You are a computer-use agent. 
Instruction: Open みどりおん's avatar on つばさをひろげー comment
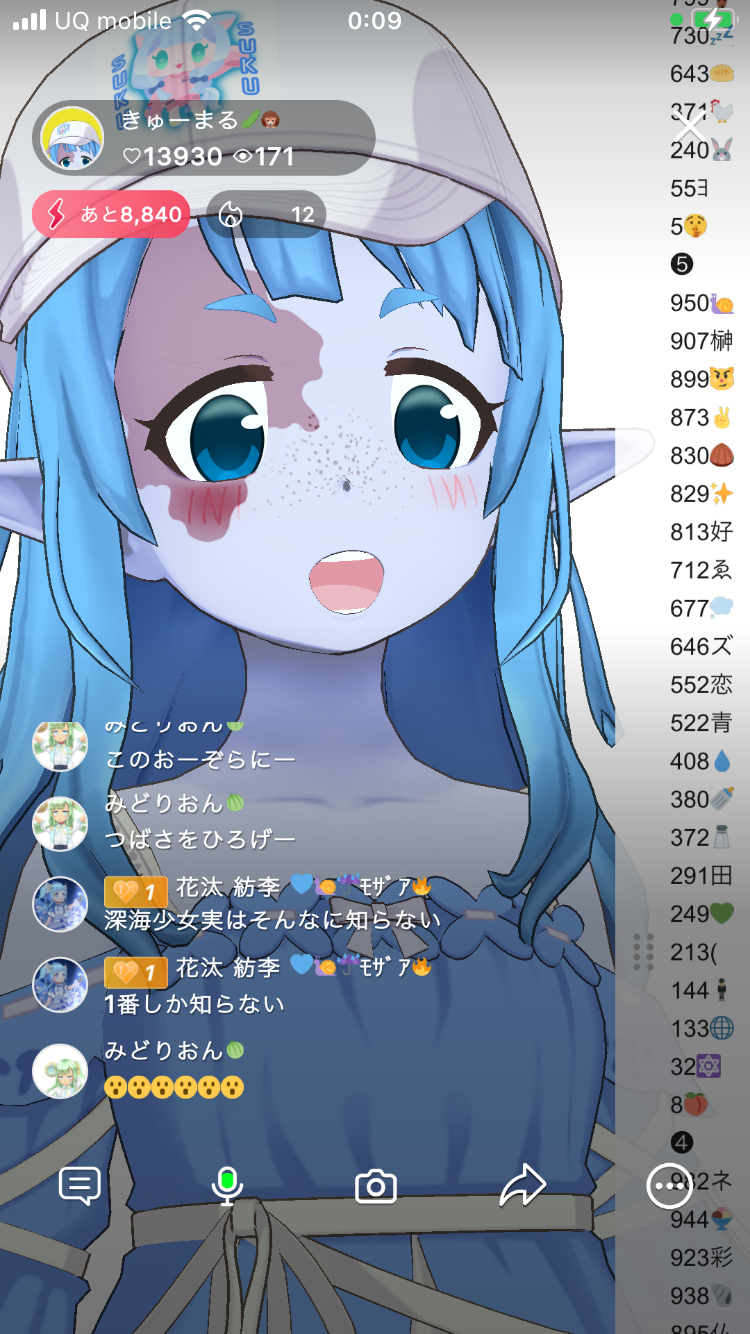pyautogui.click(x=60, y=824)
